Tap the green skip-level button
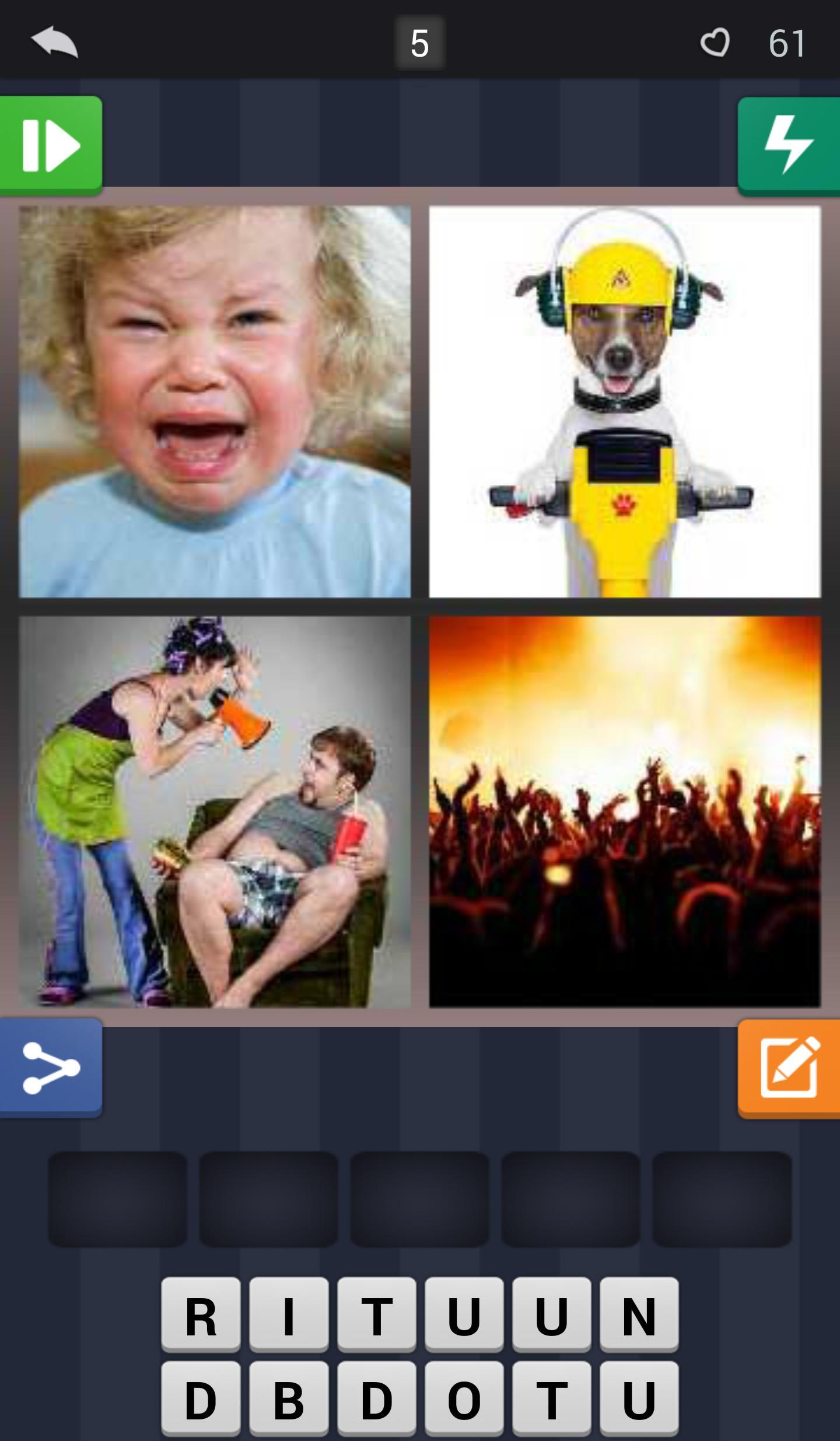Image resolution: width=840 pixels, height=1441 pixels. coord(51,145)
